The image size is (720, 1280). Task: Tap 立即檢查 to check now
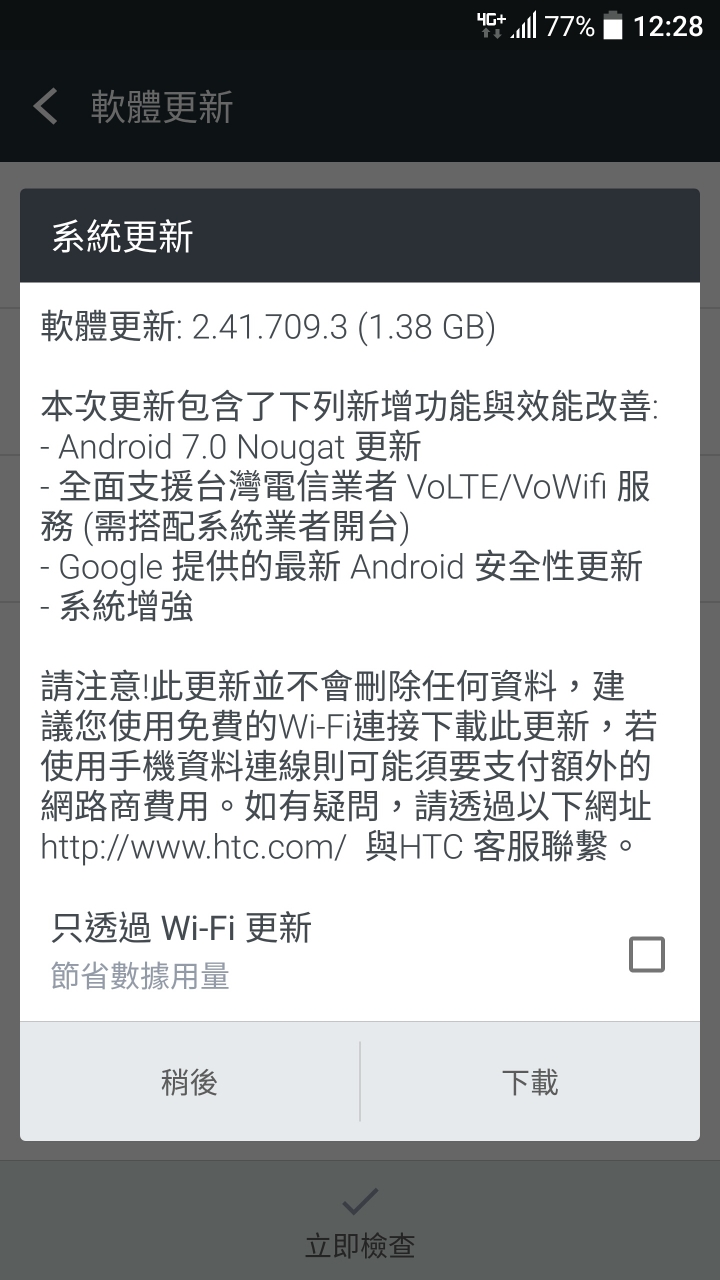pyautogui.click(x=360, y=1223)
